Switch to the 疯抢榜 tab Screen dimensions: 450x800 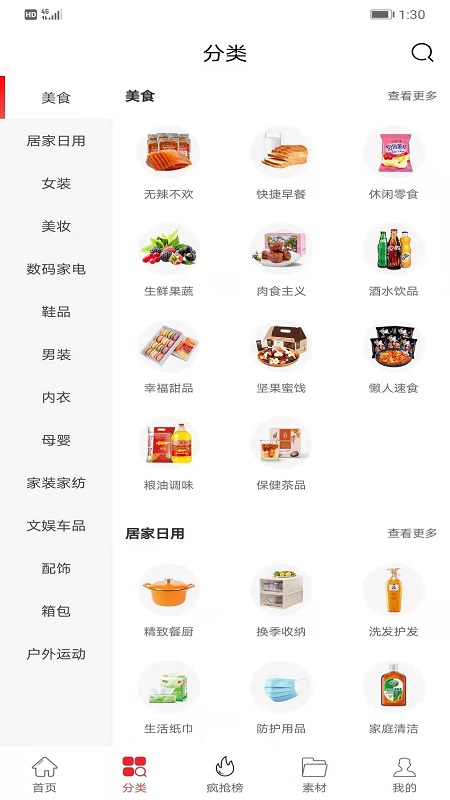coord(225,774)
